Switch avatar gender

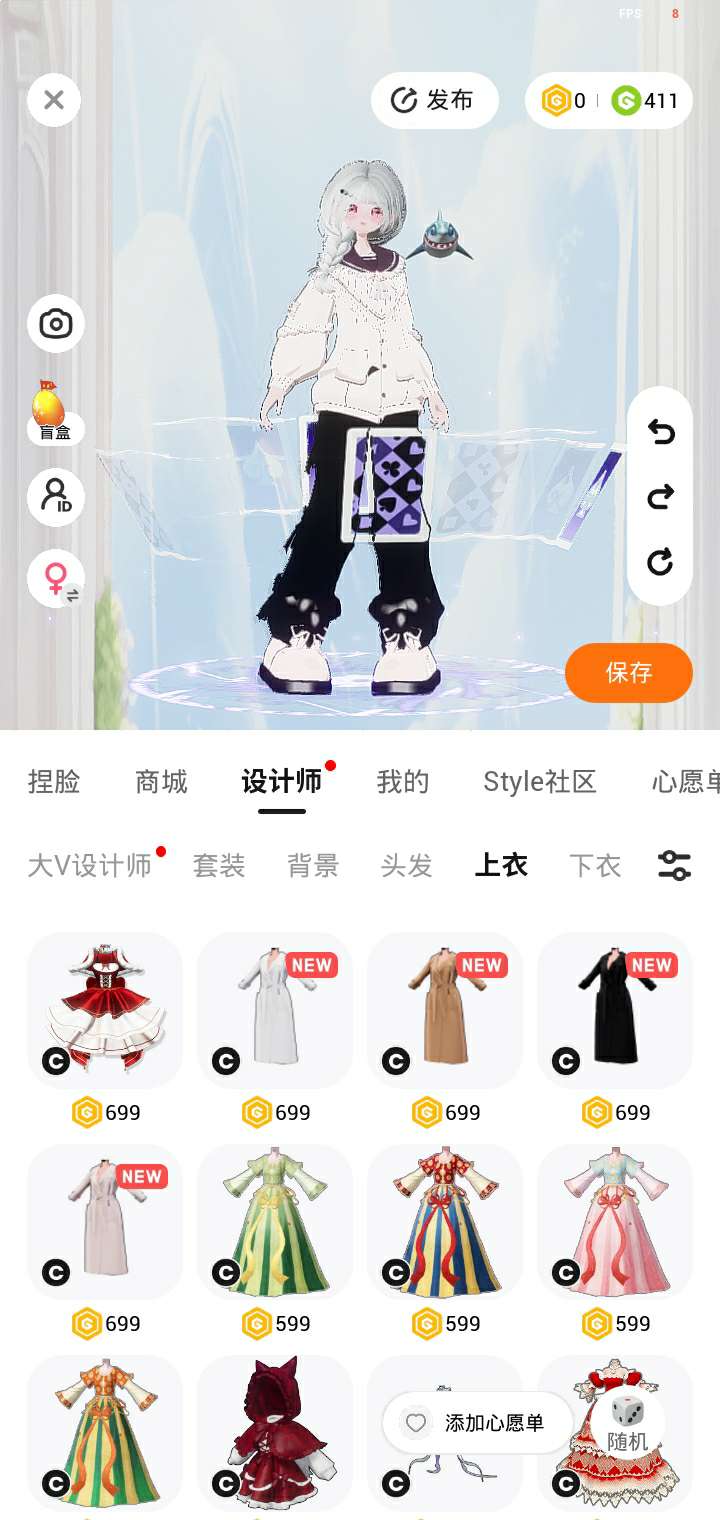pos(56,579)
